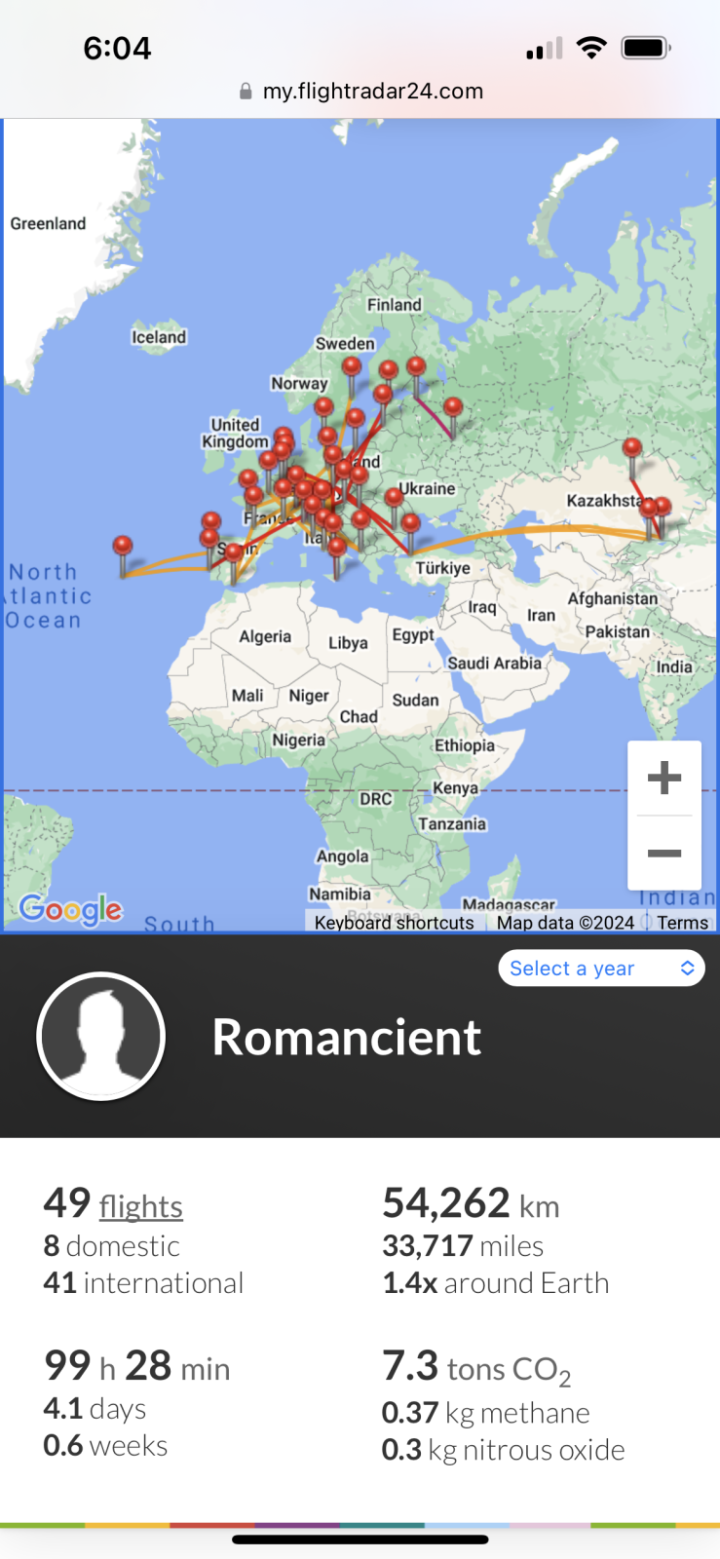
Task: Zoom out on the map
Action: 664,852
